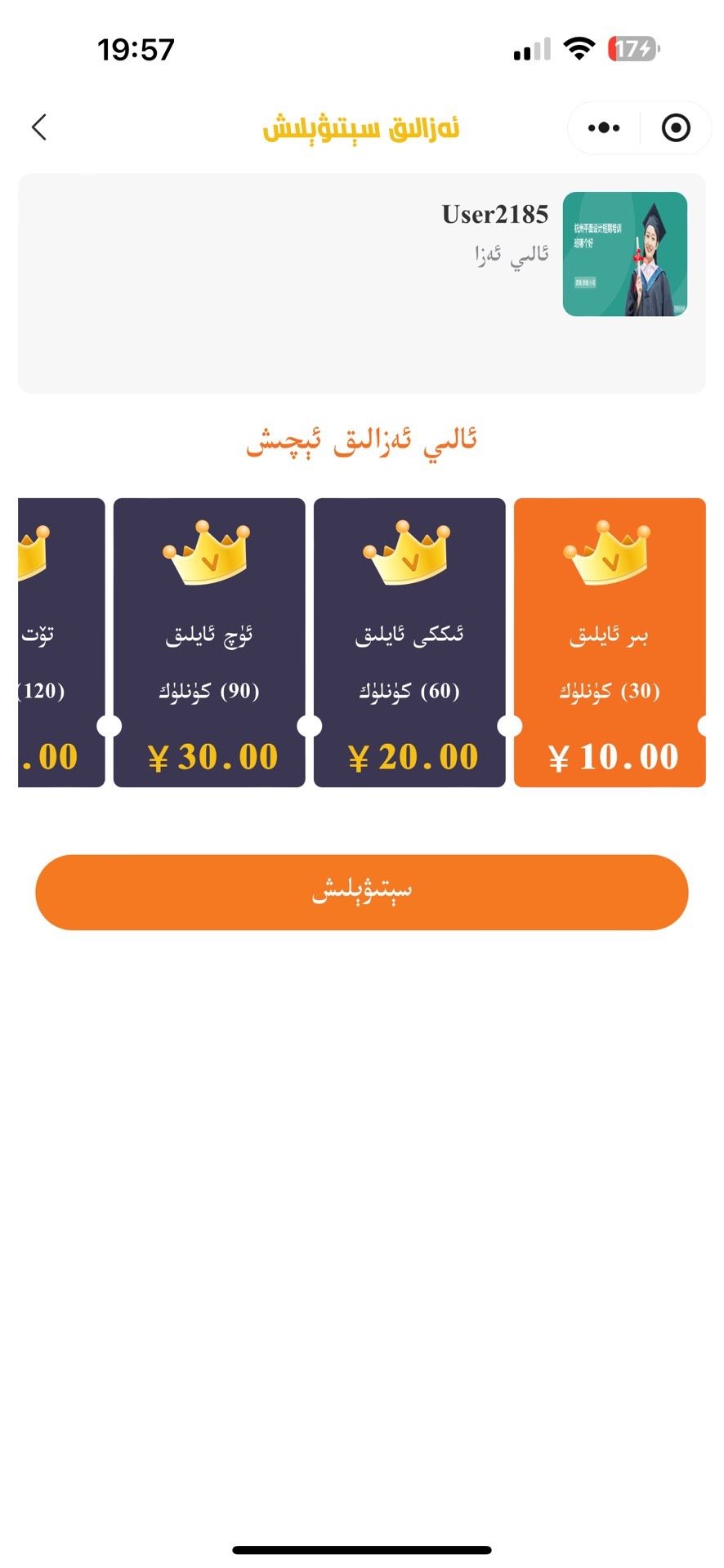Close the mini program via circle icon
Viewport: 724px width, 1568px height.
coord(676,128)
